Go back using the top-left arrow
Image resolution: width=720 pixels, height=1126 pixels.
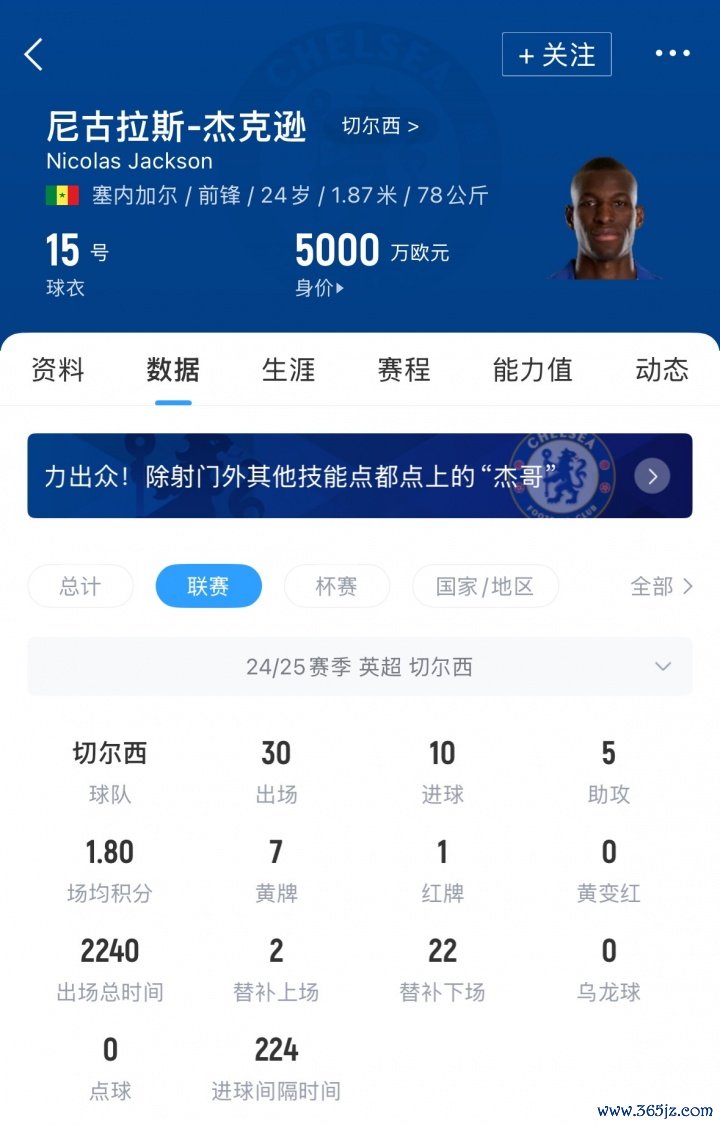[x=34, y=54]
